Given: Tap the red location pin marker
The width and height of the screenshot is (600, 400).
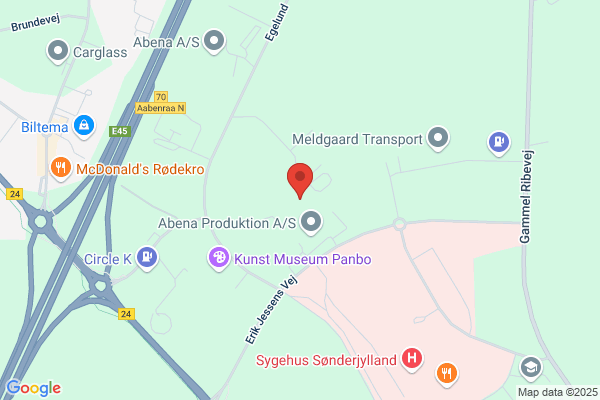Looking at the screenshot, I should 300,181.
